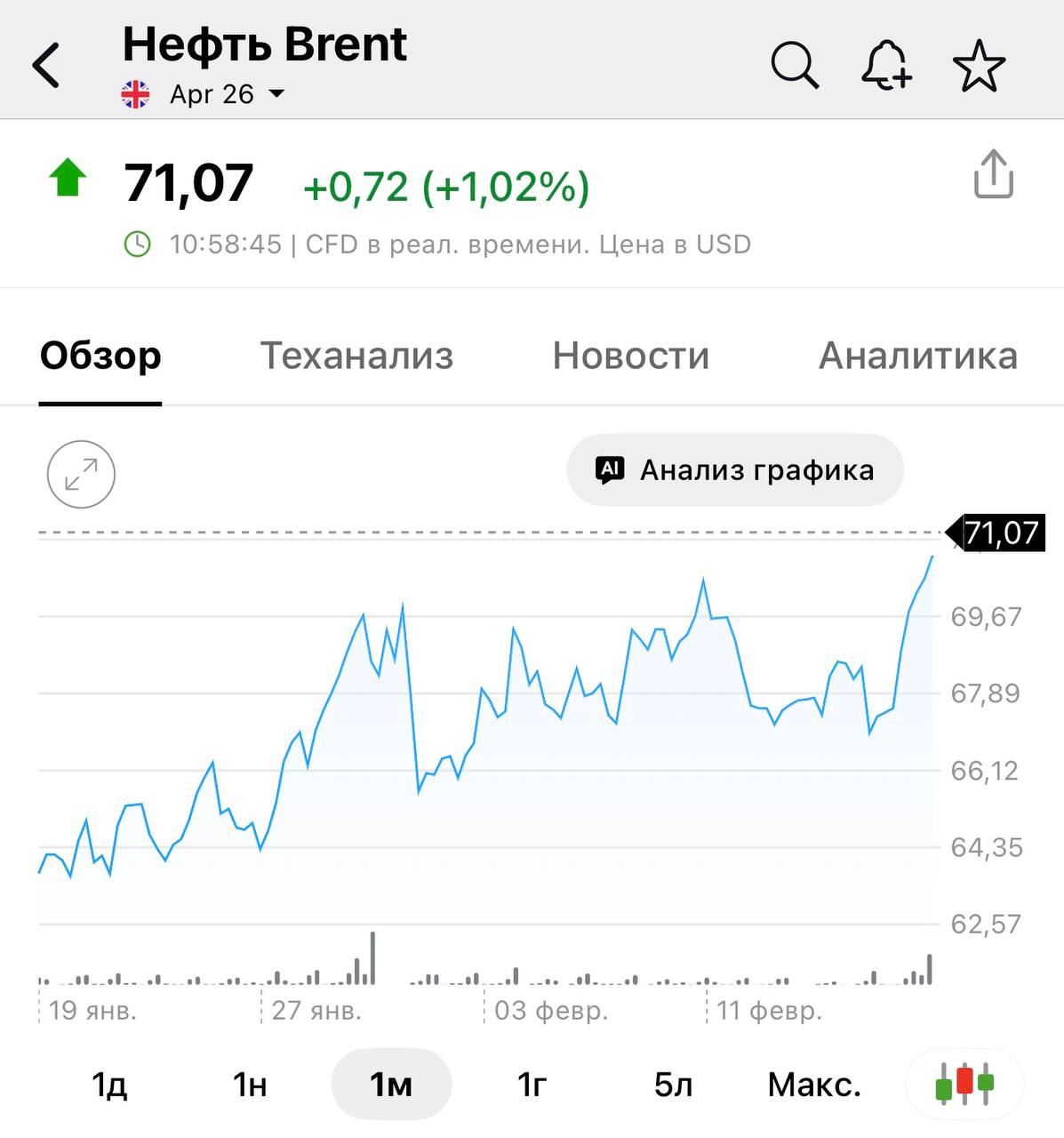This screenshot has width=1064, height=1138.
Task: Open search for instruments
Action: 794,65
